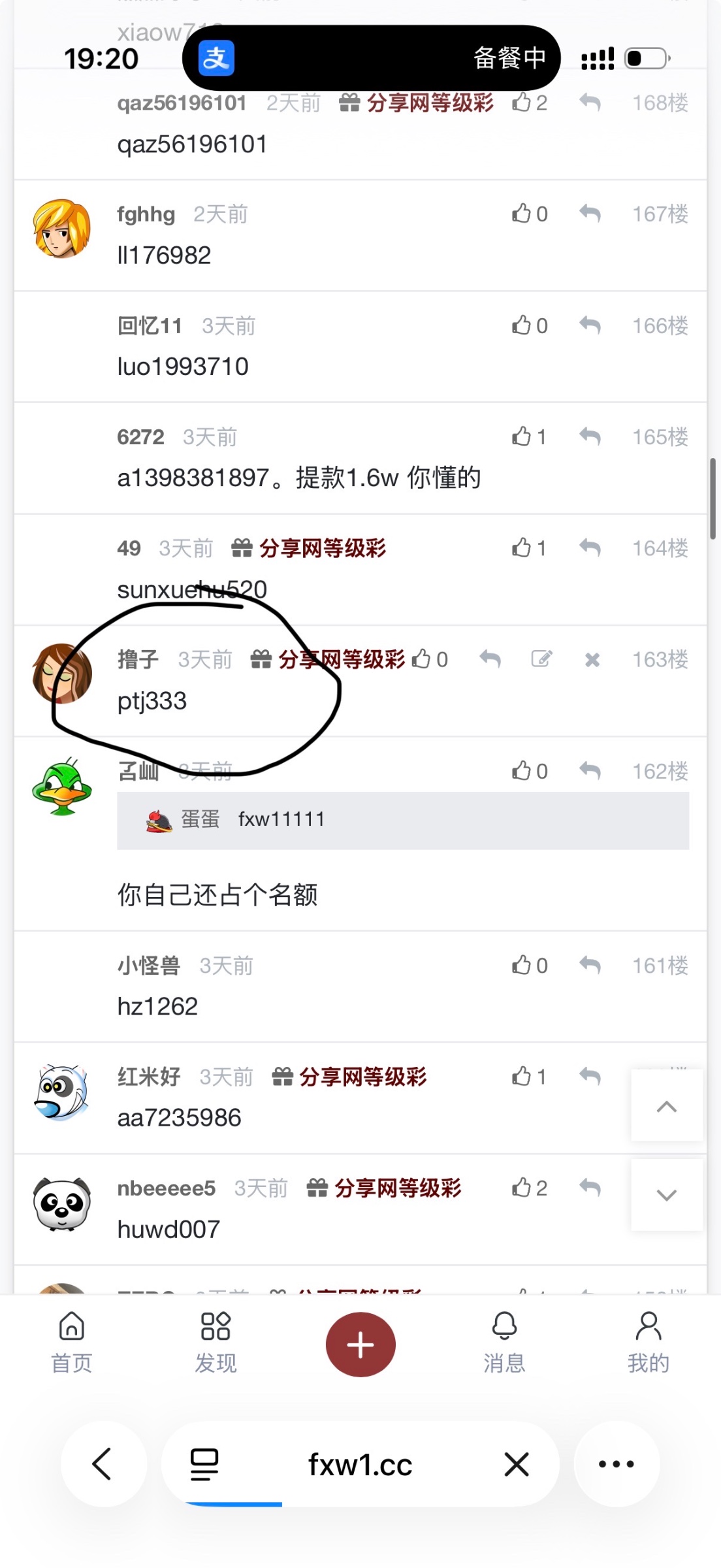Open the browser's three-dot menu
Screen dimensions: 721x1568
coord(616,1463)
